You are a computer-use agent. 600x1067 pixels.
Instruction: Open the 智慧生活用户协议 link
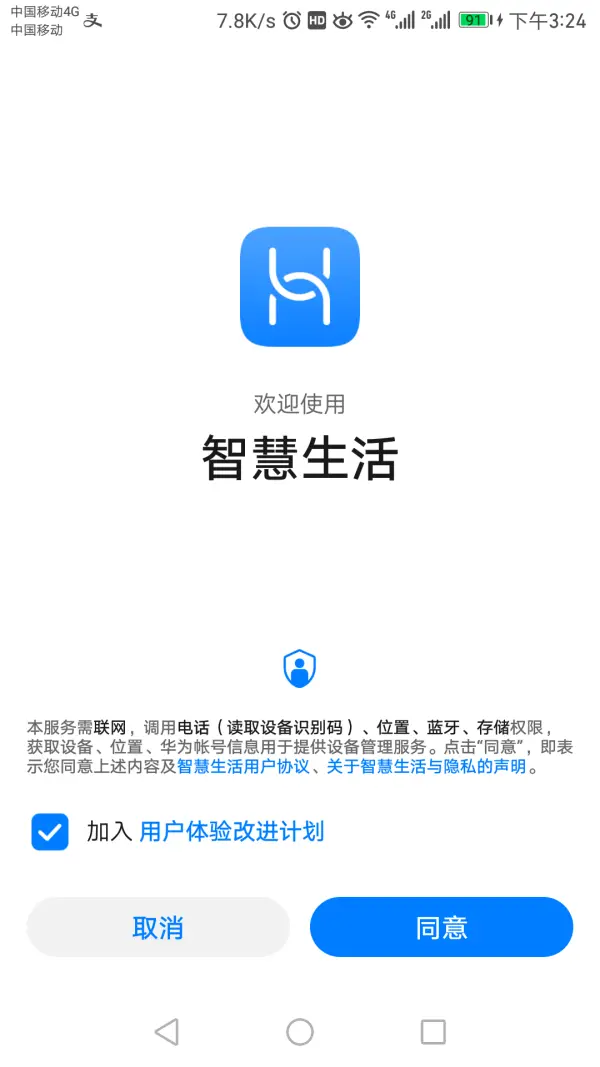click(244, 767)
